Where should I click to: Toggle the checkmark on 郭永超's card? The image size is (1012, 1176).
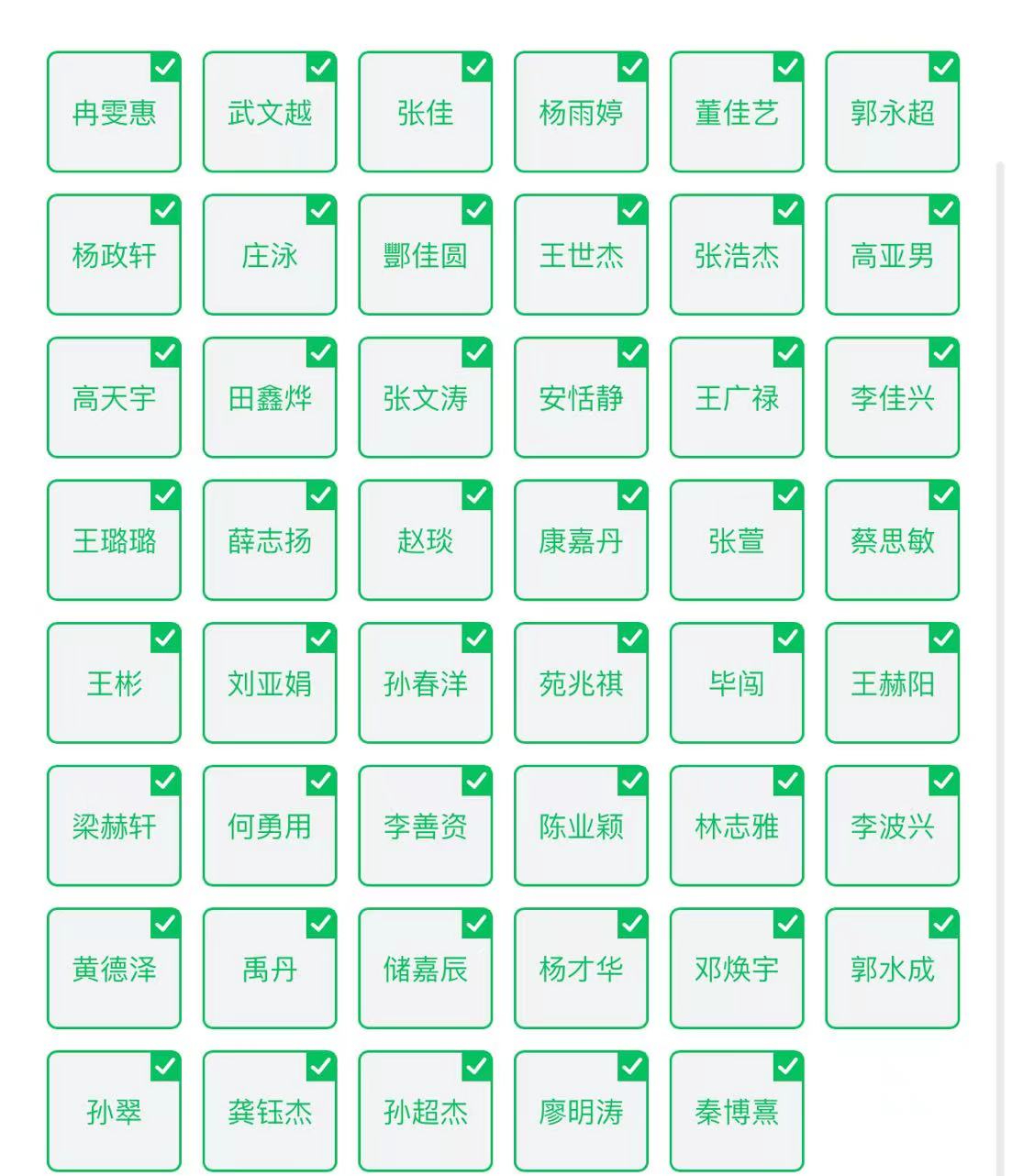click(942, 66)
